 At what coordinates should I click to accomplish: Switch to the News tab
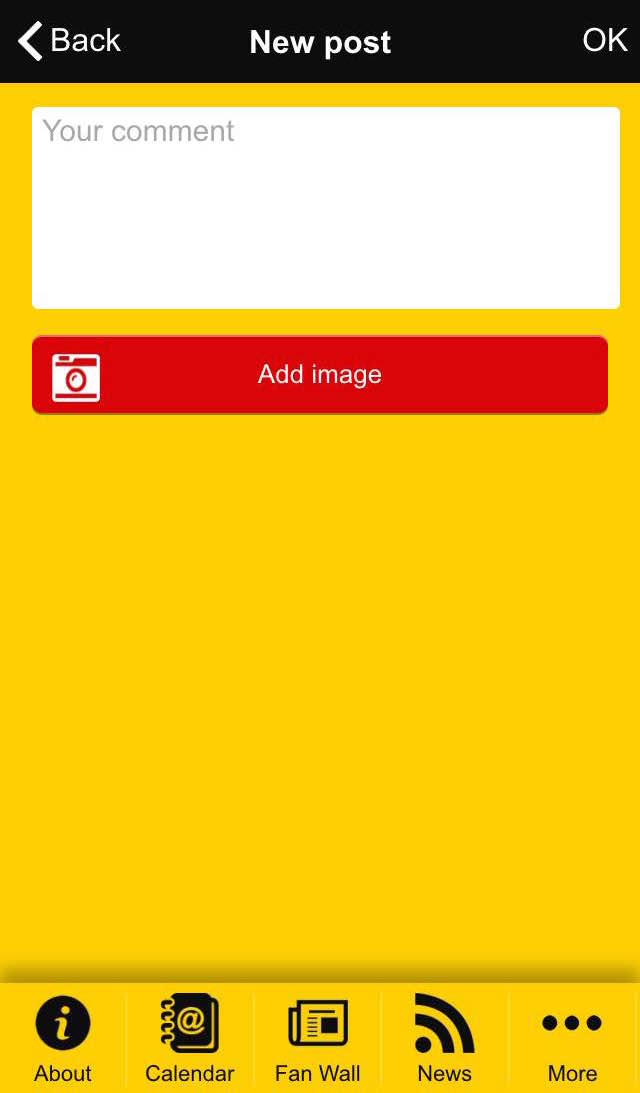[x=445, y=1038]
